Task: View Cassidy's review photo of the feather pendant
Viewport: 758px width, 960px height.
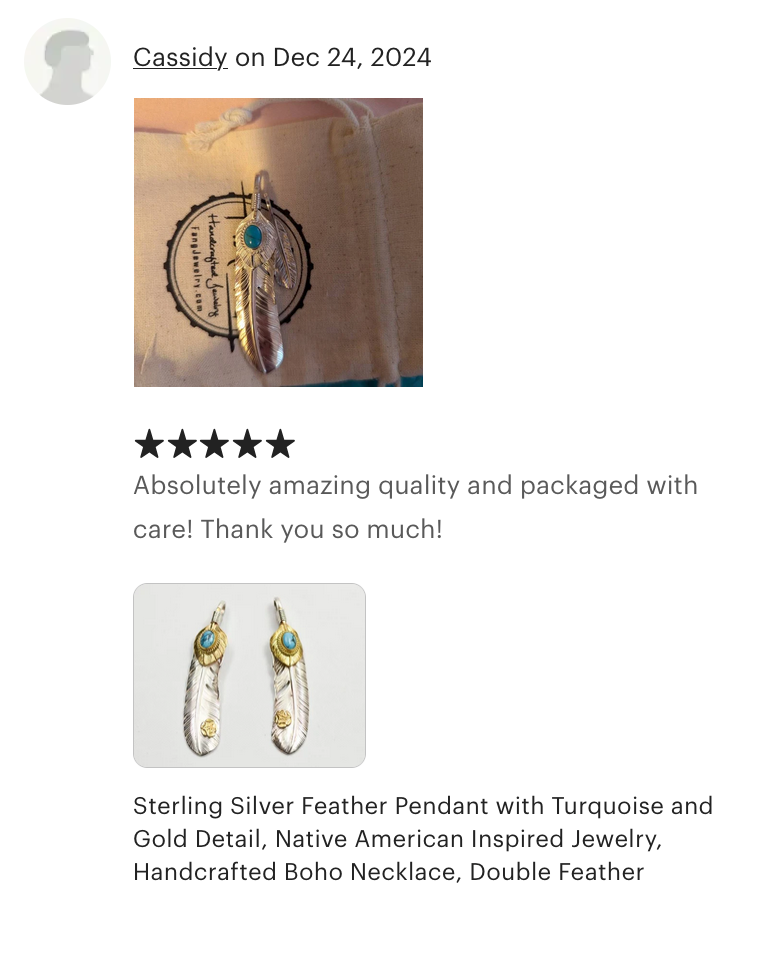Action: pos(278,242)
